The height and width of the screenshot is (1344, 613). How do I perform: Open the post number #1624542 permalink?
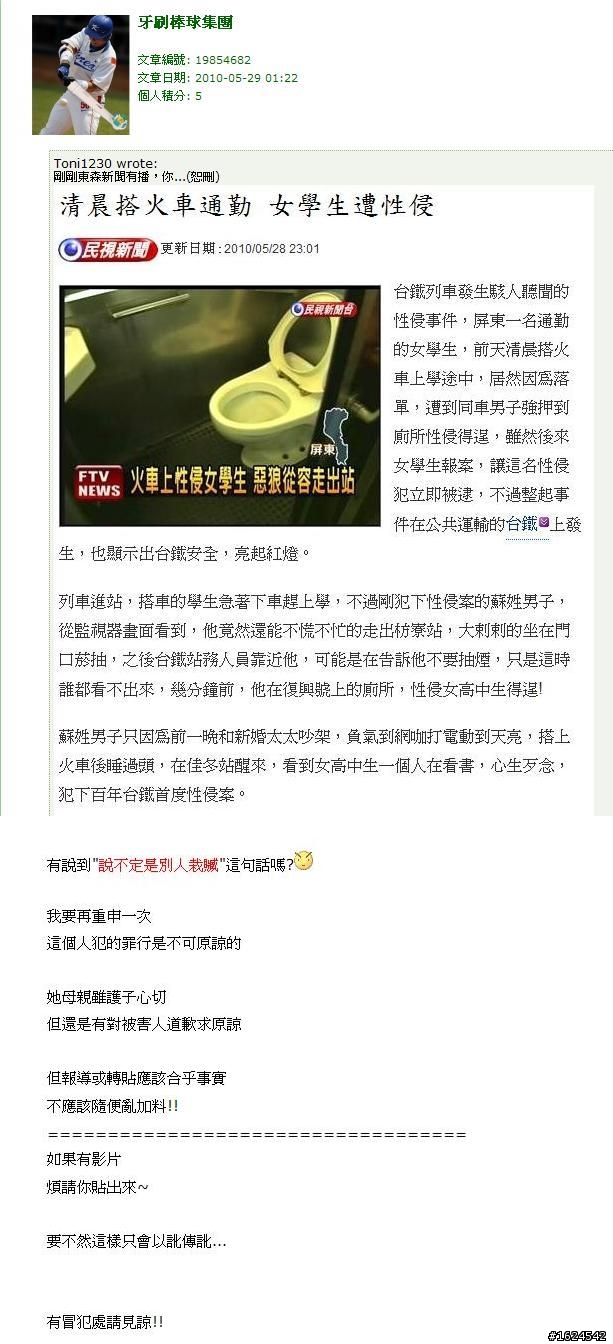point(577,1335)
